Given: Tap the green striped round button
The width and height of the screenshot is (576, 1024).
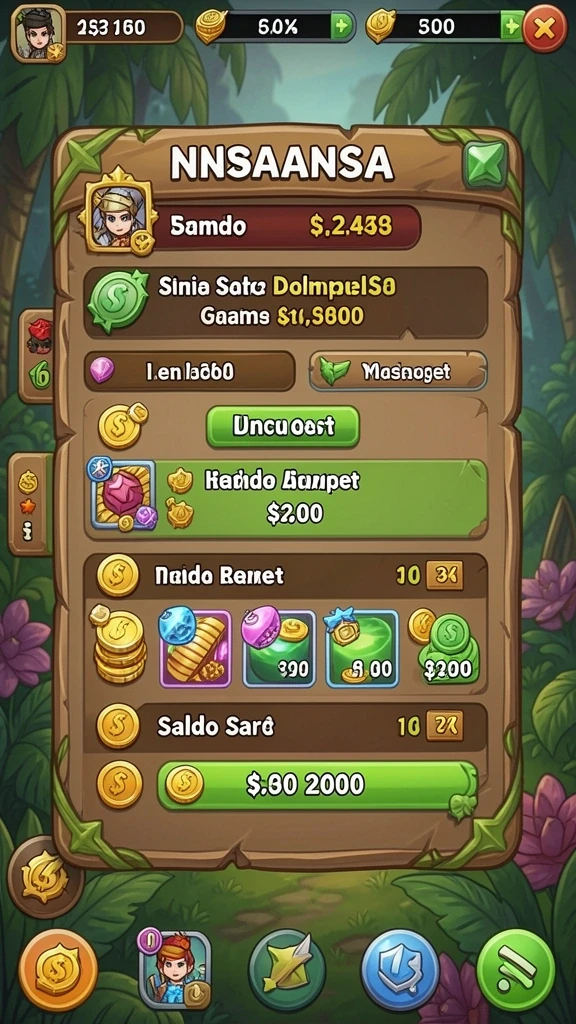Looking at the screenshot, I should click(x=516, y=970).
